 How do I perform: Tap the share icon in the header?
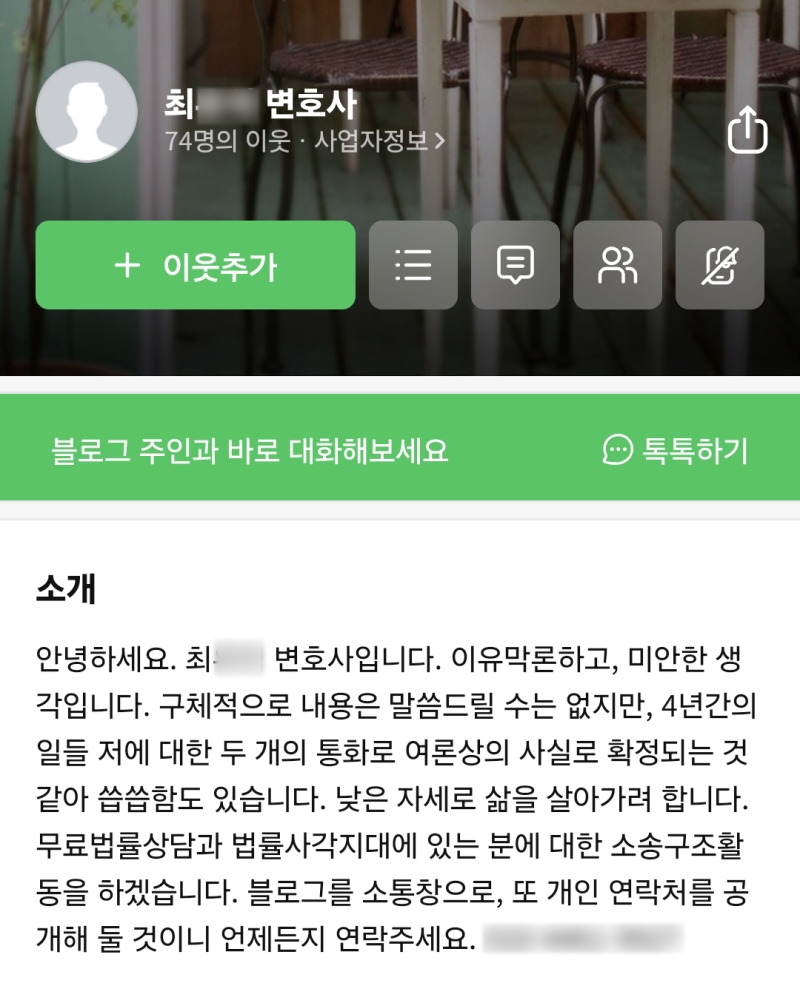(x=747, y=130)
